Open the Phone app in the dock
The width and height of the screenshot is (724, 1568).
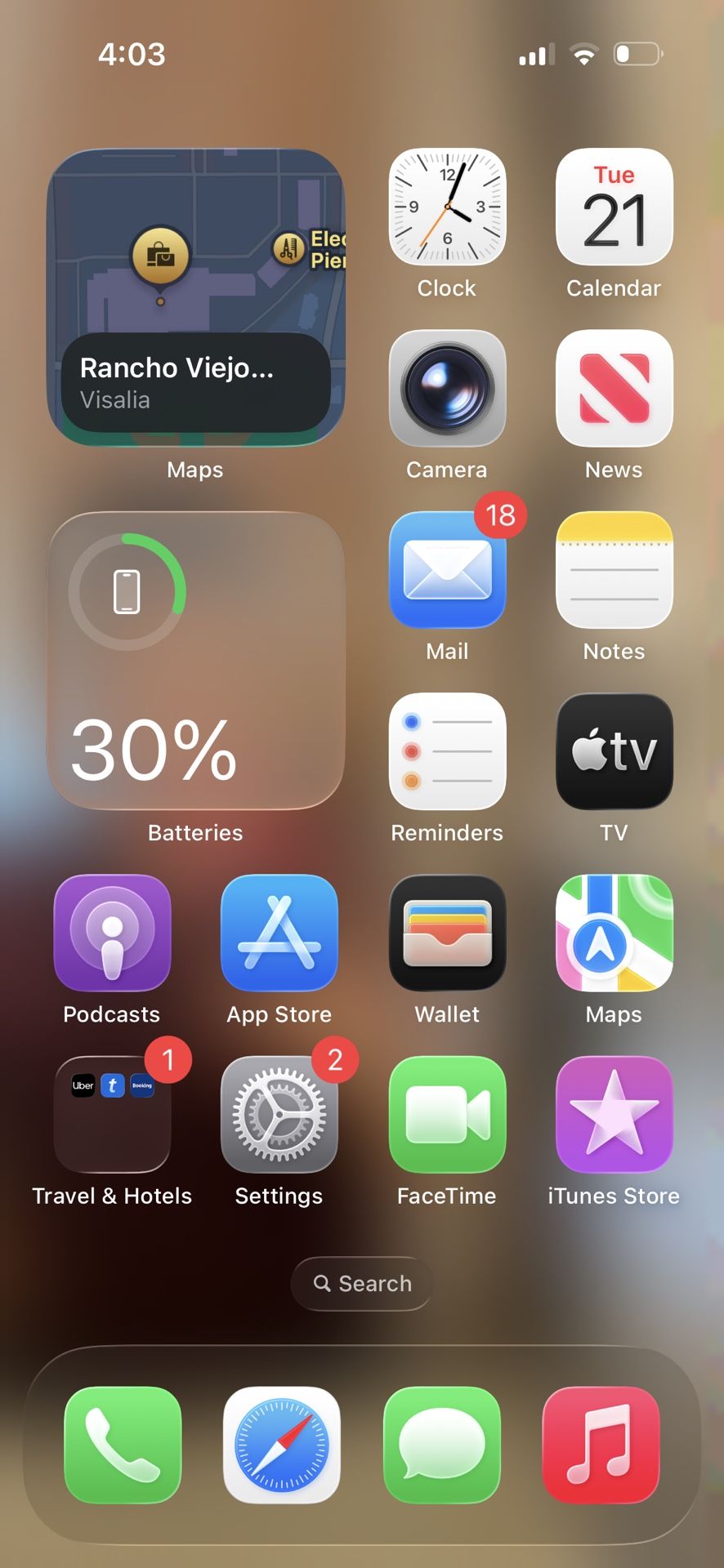click(x=123, y=1445)
